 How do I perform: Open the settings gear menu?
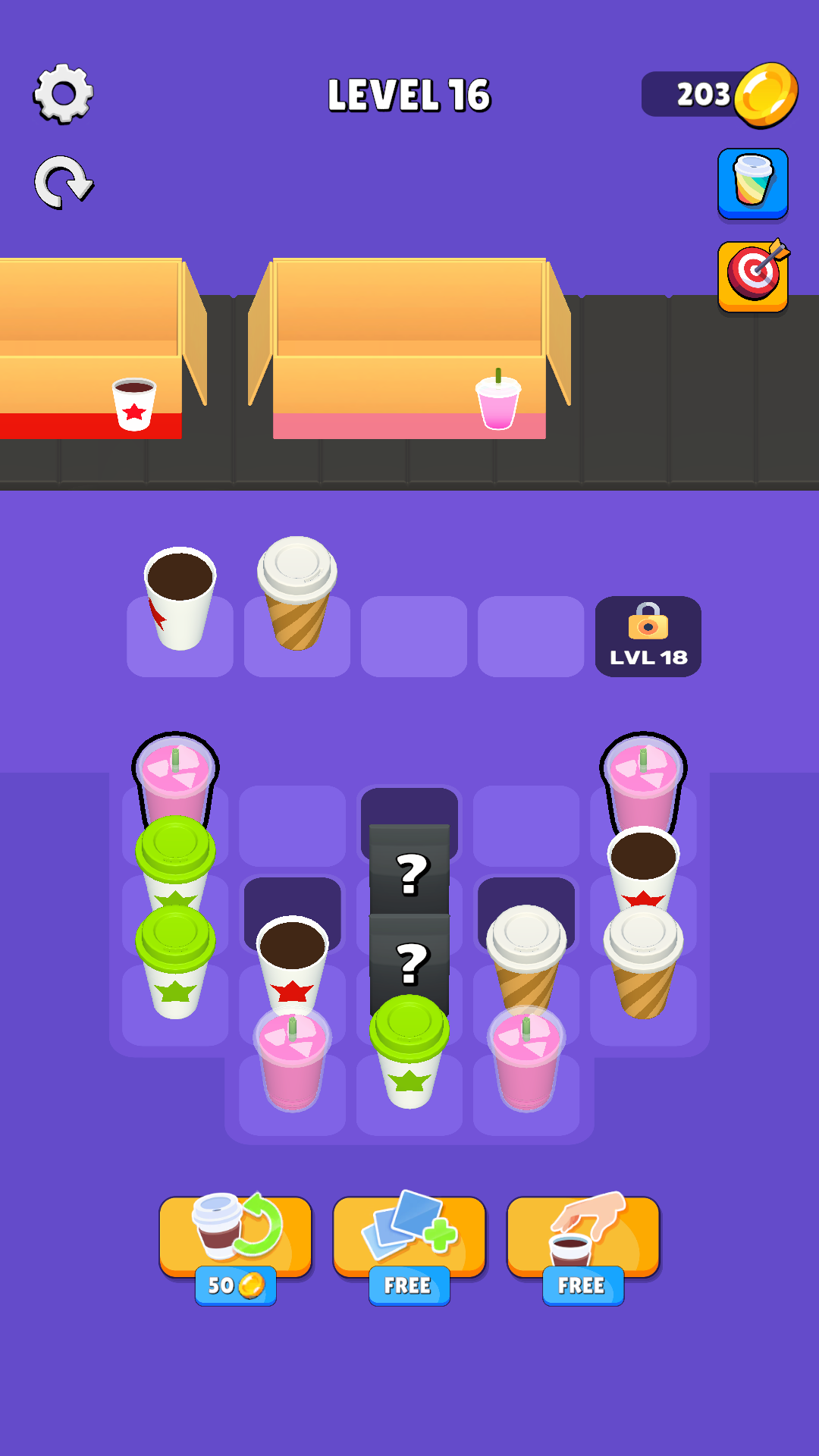(x=63, y=91)
